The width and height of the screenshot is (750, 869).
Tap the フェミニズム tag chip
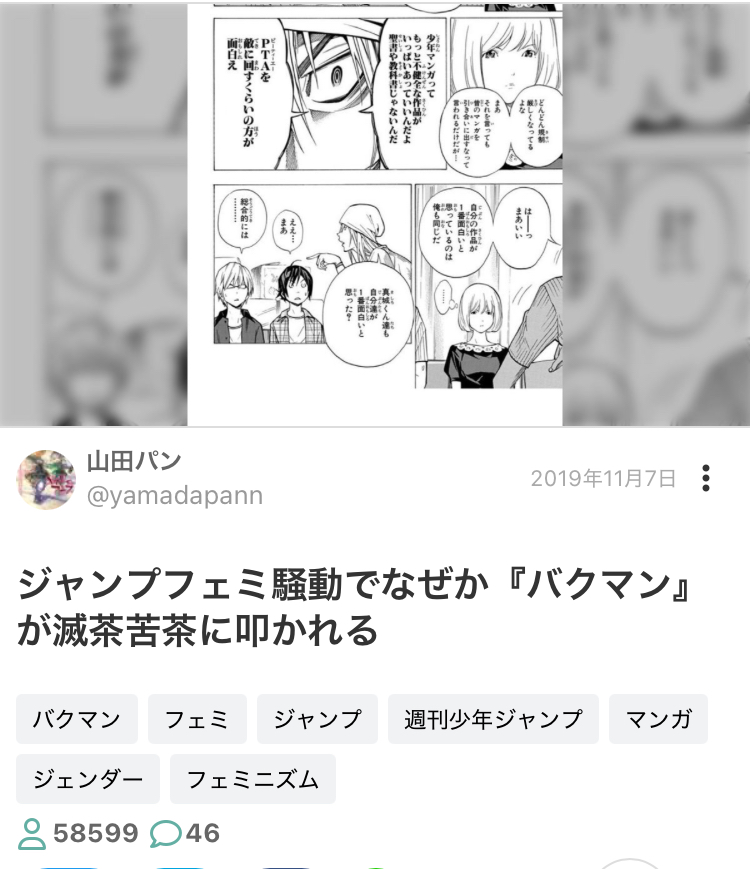pos(253,779)
